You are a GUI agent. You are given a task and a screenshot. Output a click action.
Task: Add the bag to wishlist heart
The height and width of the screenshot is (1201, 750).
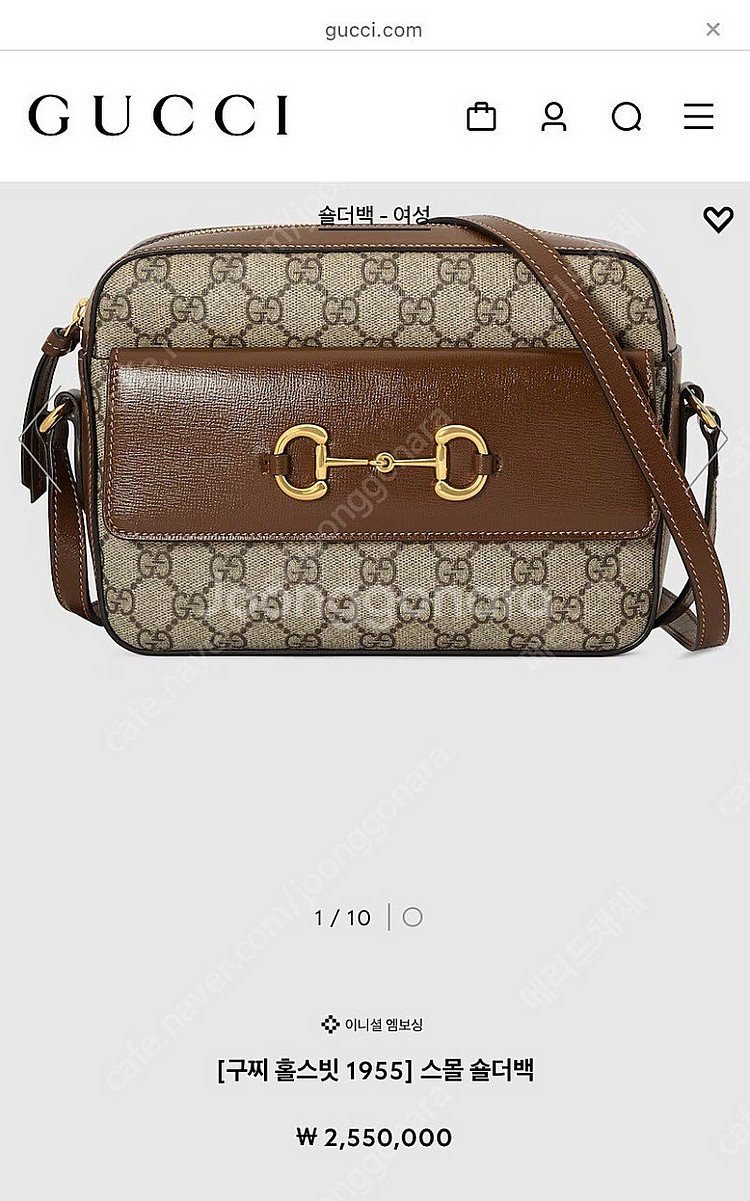click(718, 219)
